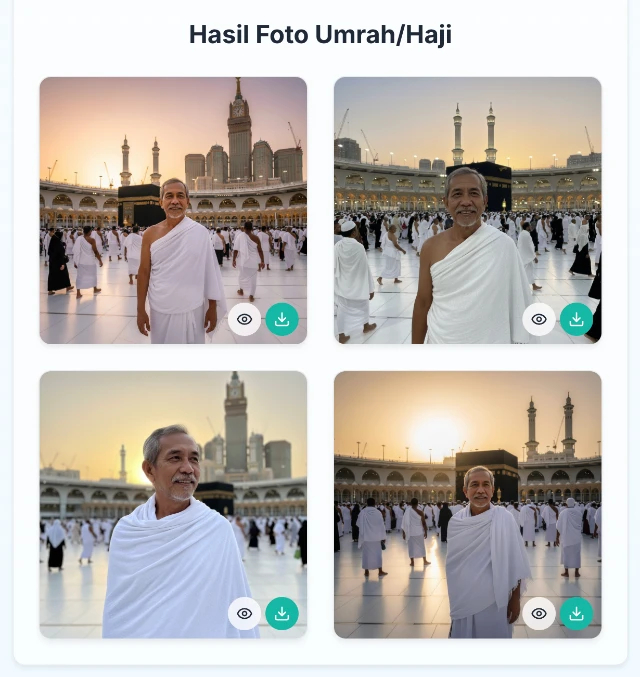Download the full-body photo with the clock tower
The image size is (640, 677).
(282, 319)
